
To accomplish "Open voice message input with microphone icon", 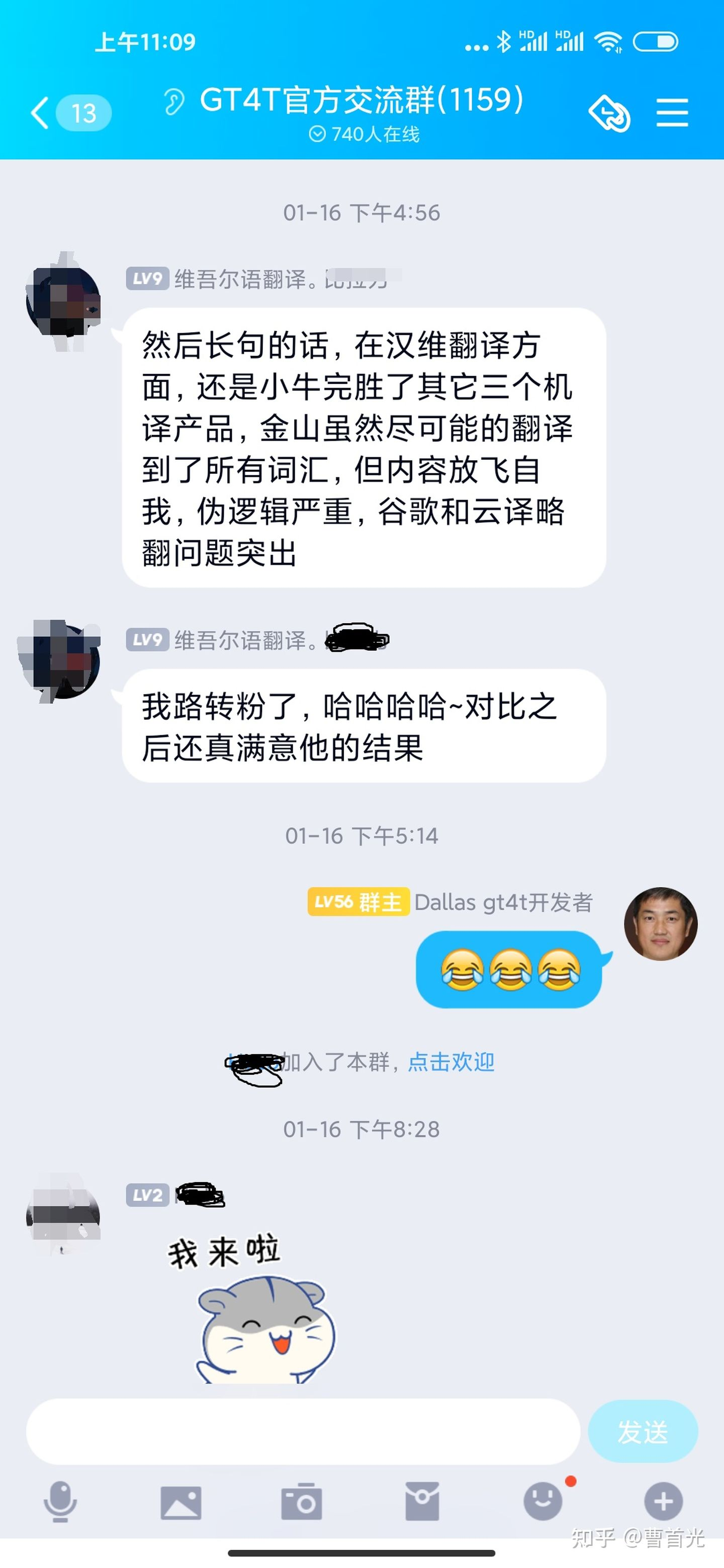I will pyautogui.click(x=60, y=1501).
